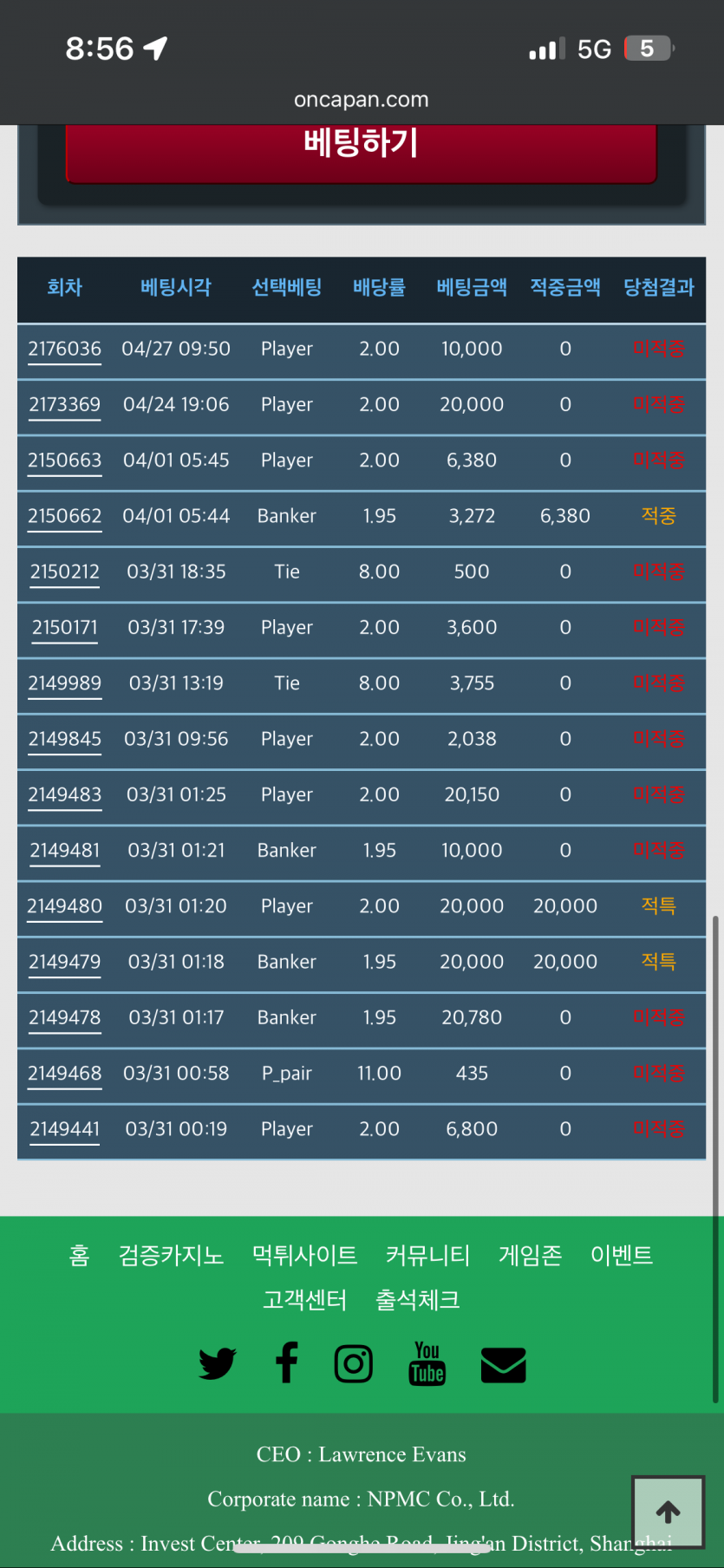The height and width of the screenshot is (1568, 724).
Task: Open the Twitter icon
Action: click(x=217, y=1363)
